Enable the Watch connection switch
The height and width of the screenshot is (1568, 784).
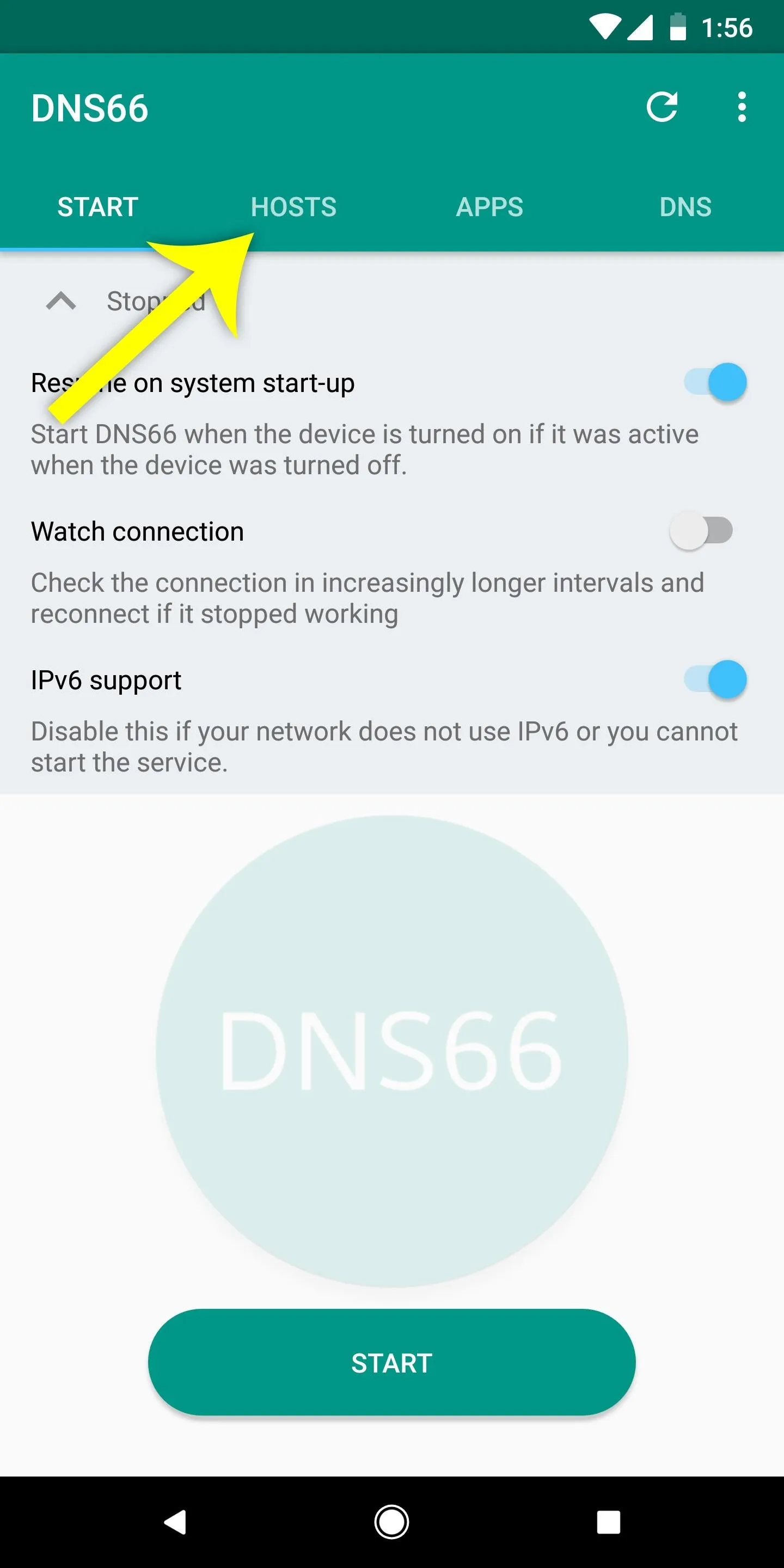[x=701, y=531]
